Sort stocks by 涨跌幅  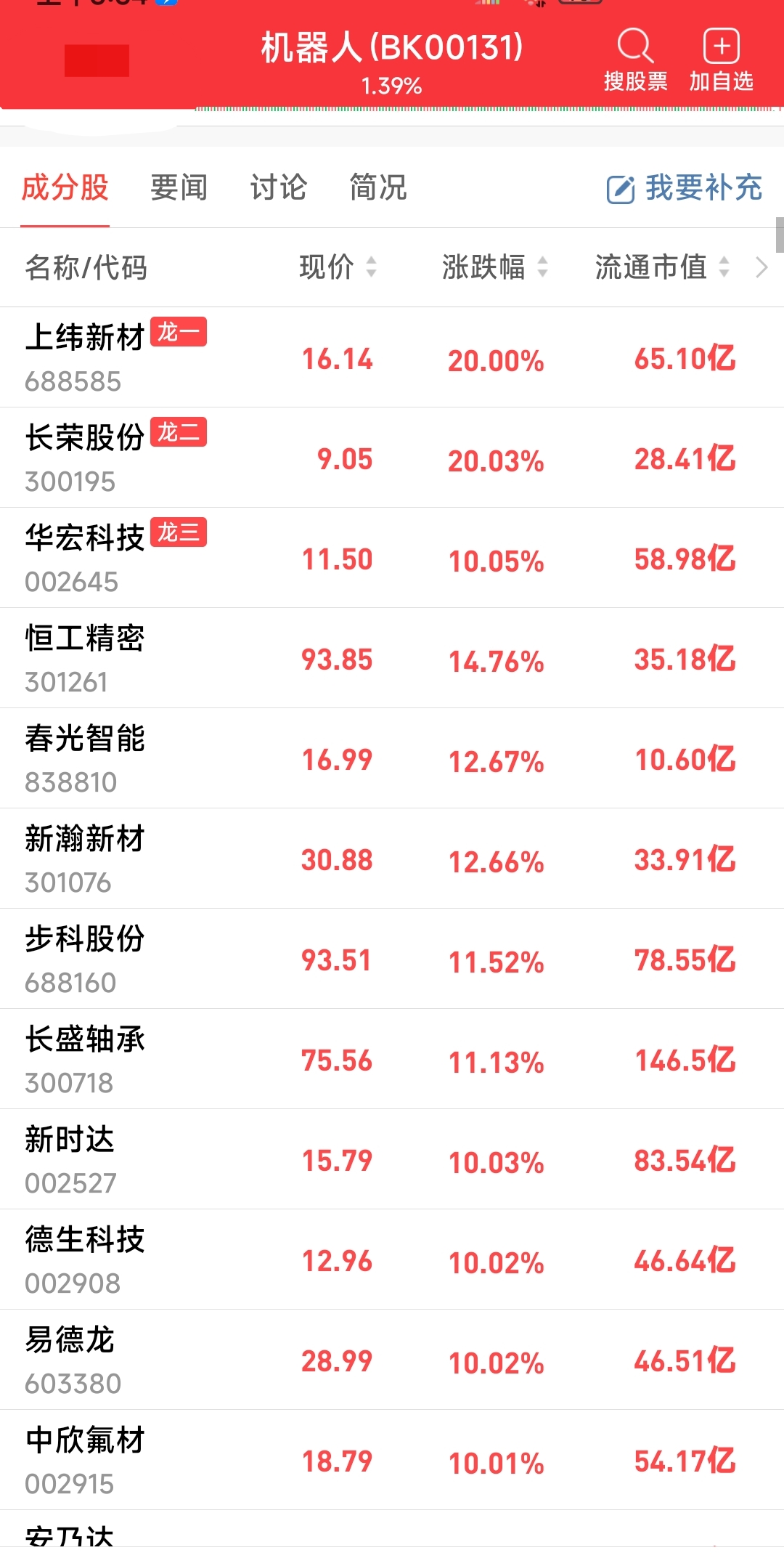point(495,267)
